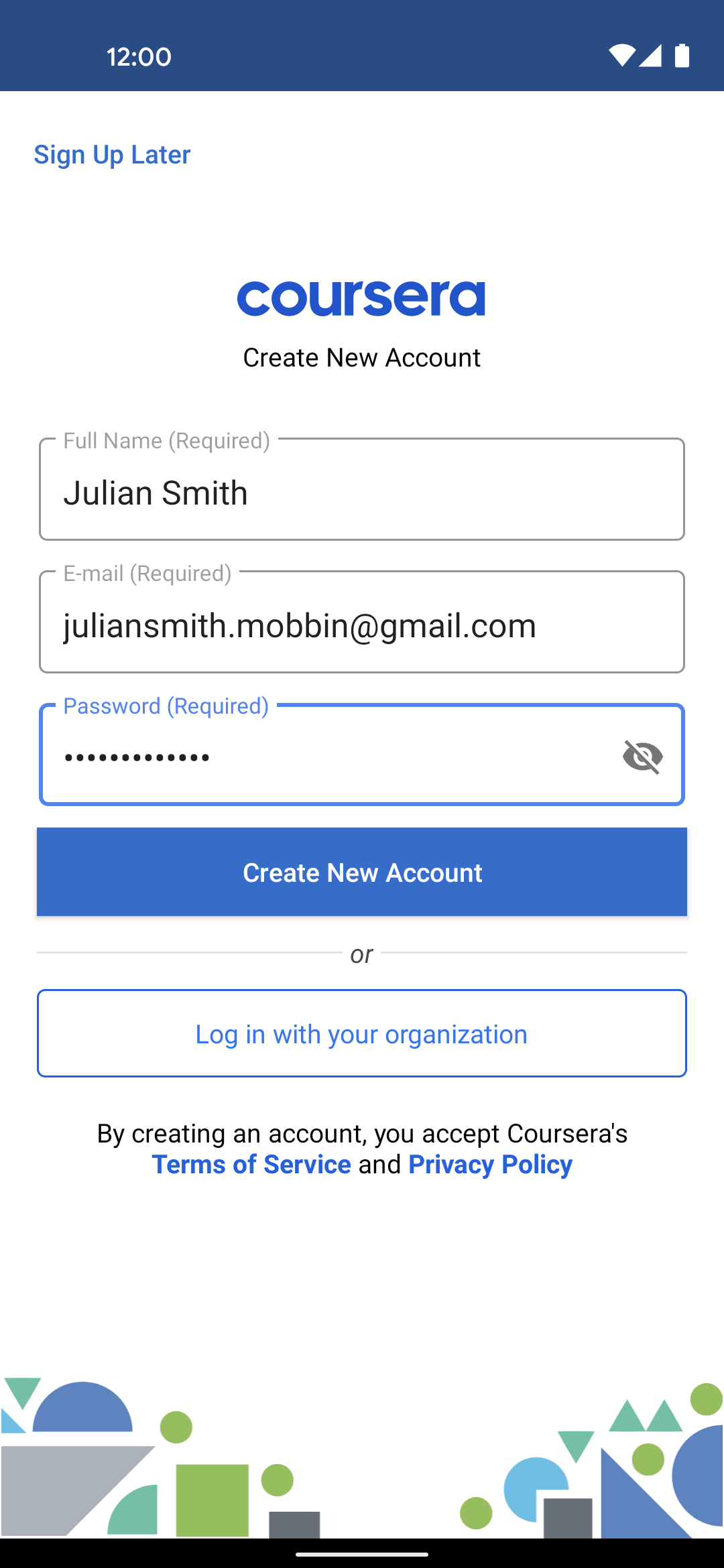Open the Privacy Policy link
This screenshot has height=1568, width=724.
(x=491, y=1165)
